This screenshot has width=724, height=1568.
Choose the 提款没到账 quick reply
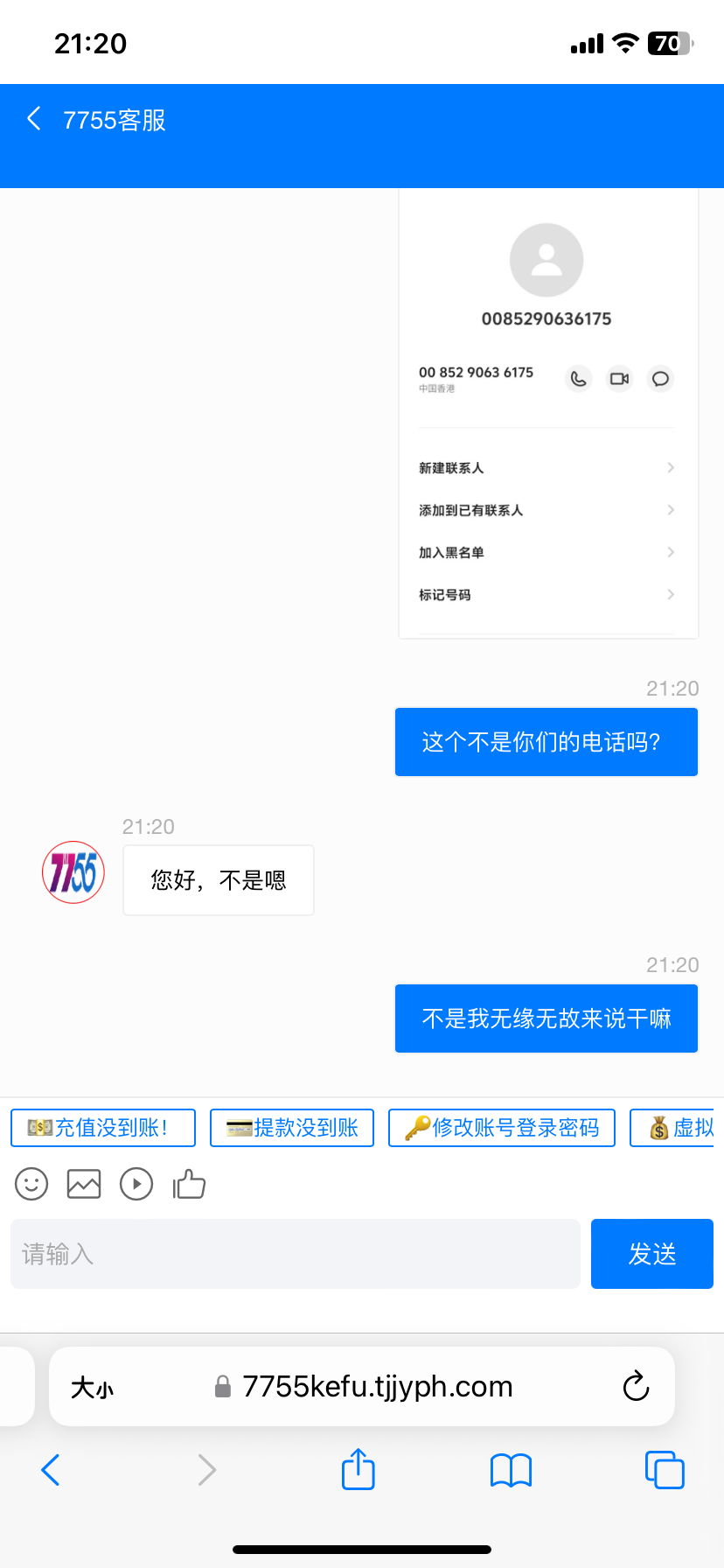(x=292, y=1128)
